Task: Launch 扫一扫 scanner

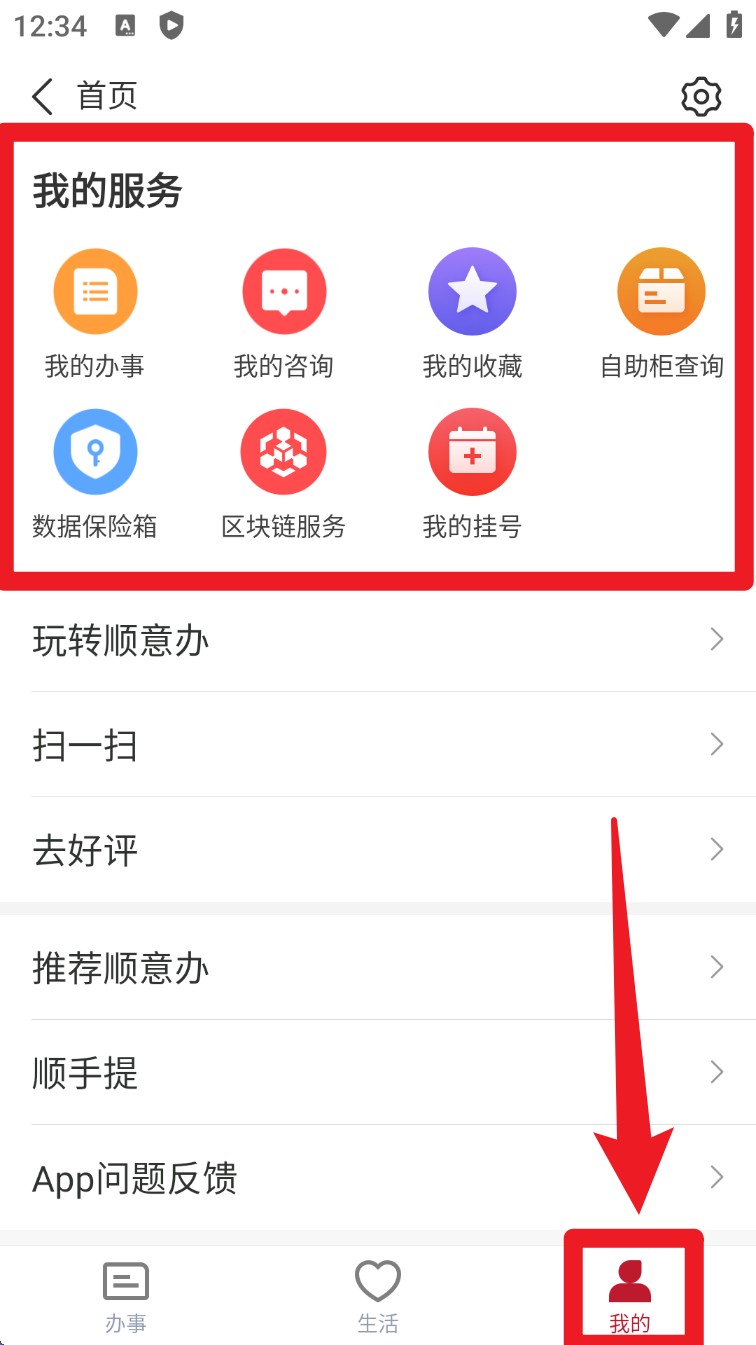Action: 378,745
